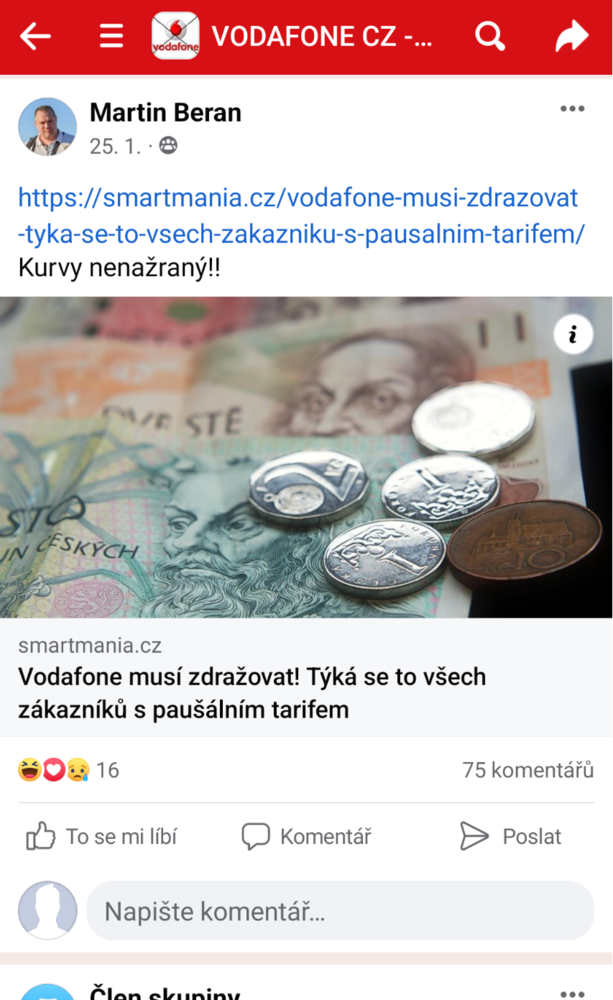Screen dimensions: 613x1000
Task: Follow the smartmania.cz URL in the post
Action: (x=300, y=216)
